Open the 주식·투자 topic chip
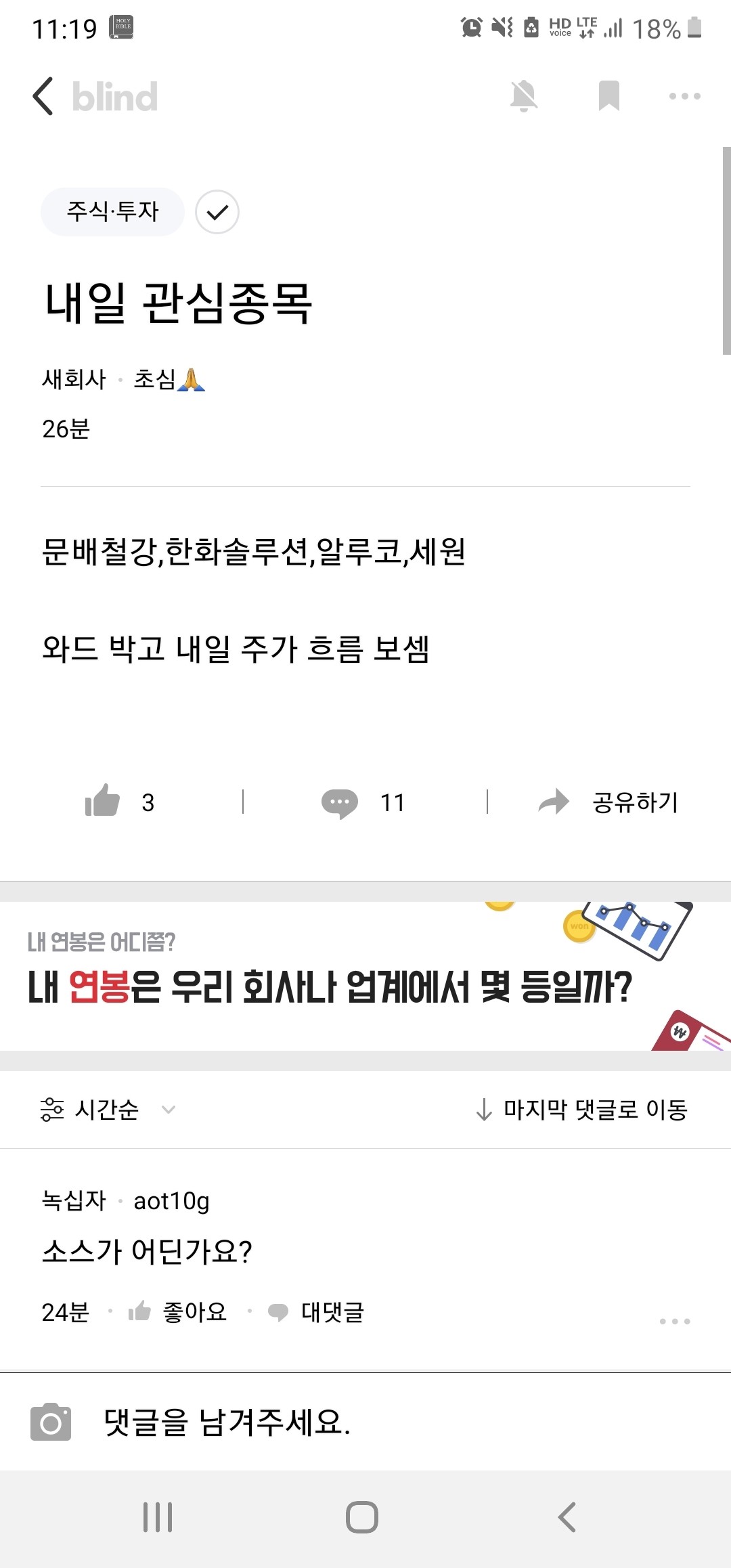The width and height of the screenshot is (731, 1568). tap(112, 212)
